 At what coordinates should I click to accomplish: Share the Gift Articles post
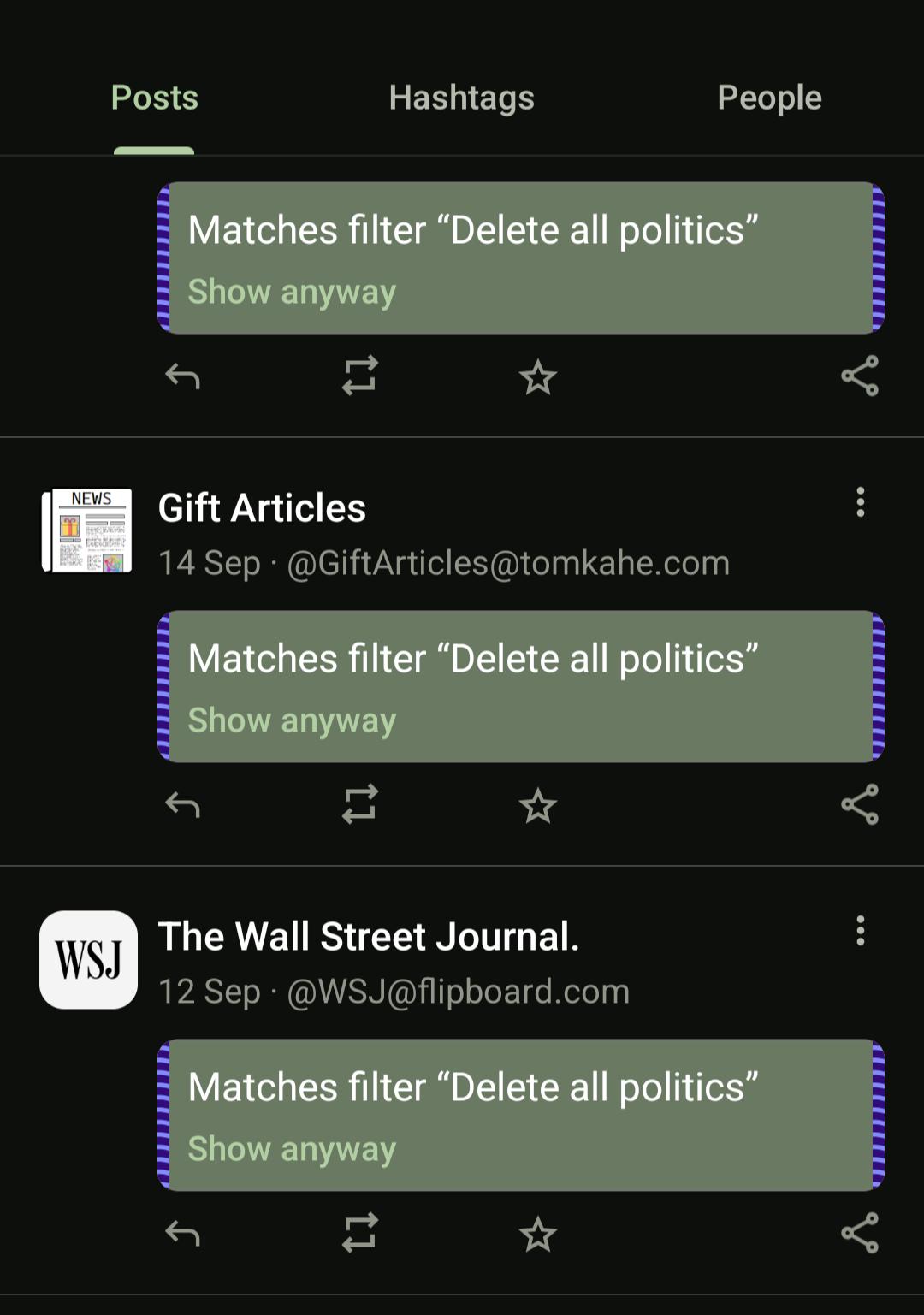click(860, 805)
